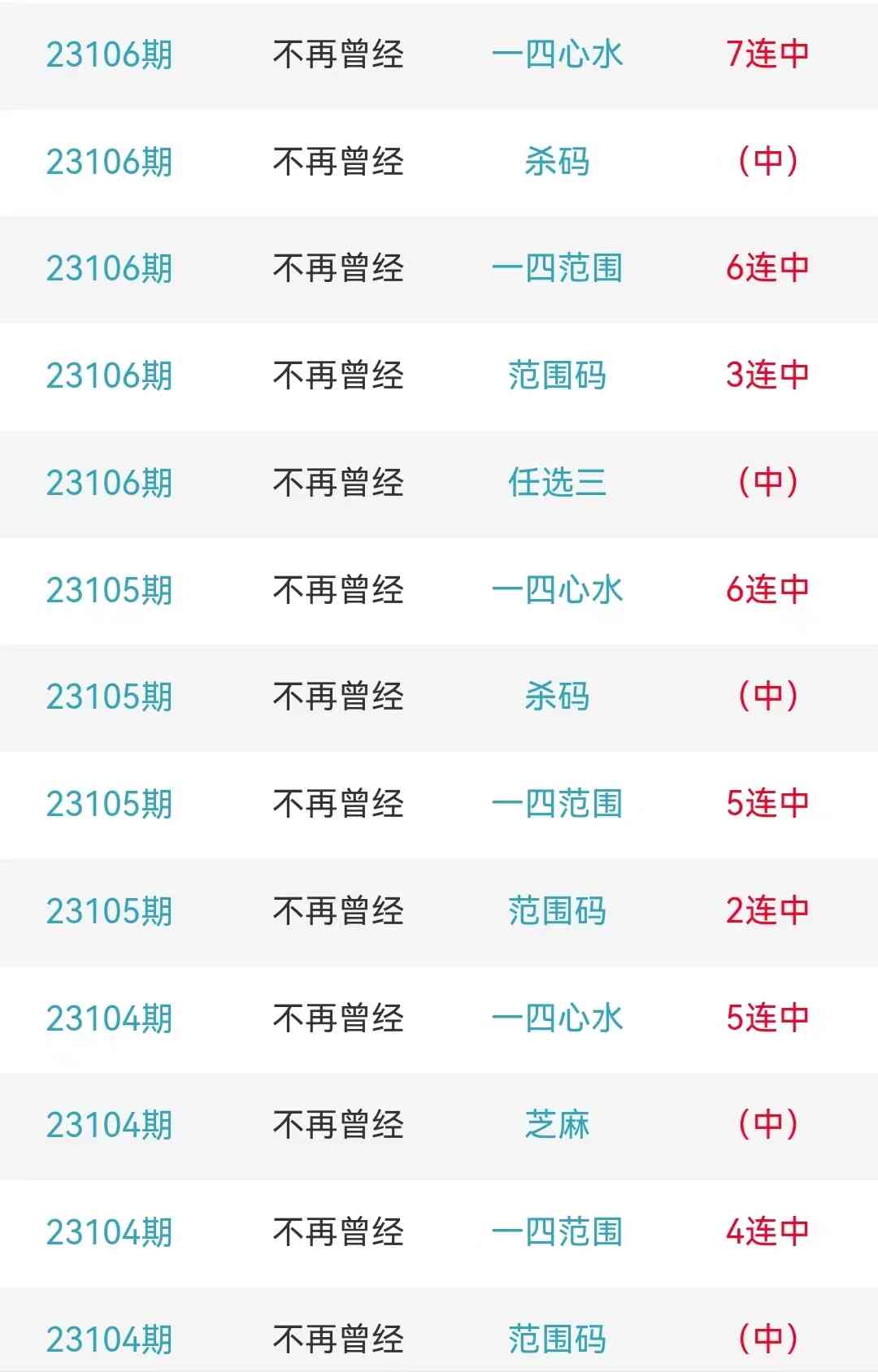View the 23105期 杀码 entry
The width and height of the screenshot is (878, 1372).
557,697
